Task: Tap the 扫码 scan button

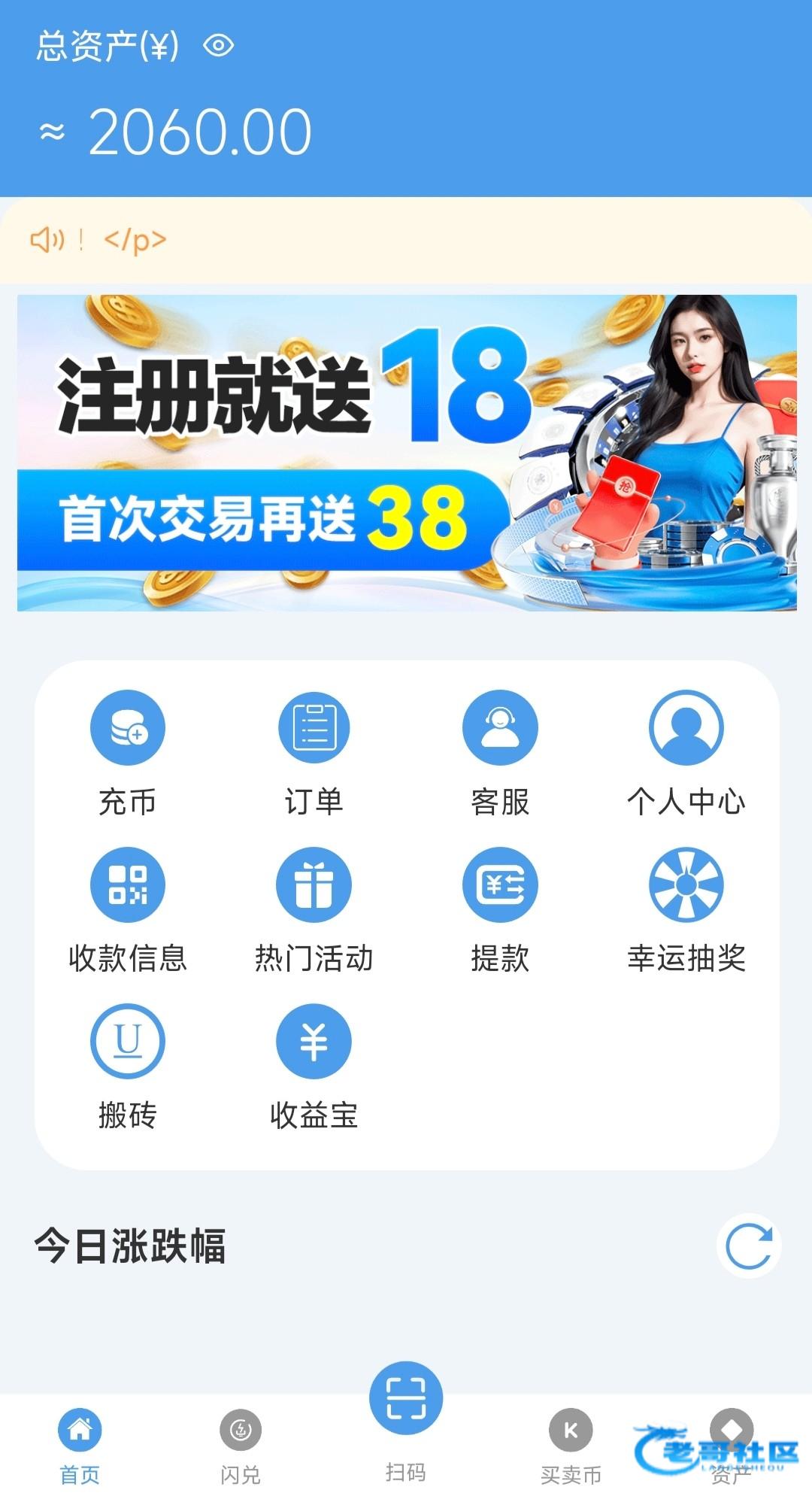Action: [x=406, y=1399]
